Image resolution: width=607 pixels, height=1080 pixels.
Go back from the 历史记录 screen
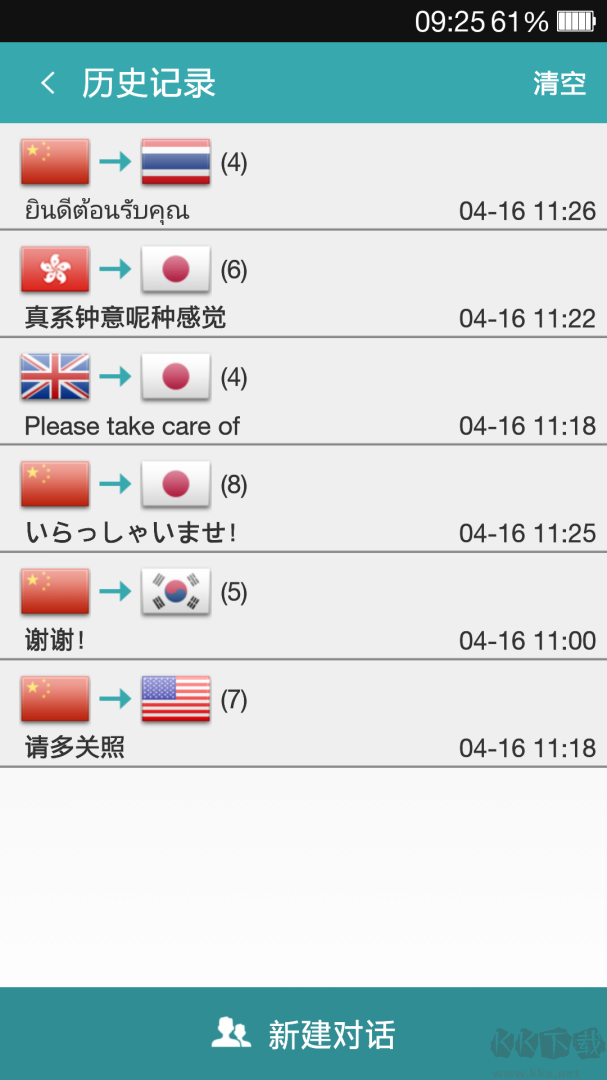pyautogui.click(x=47, y=83)
